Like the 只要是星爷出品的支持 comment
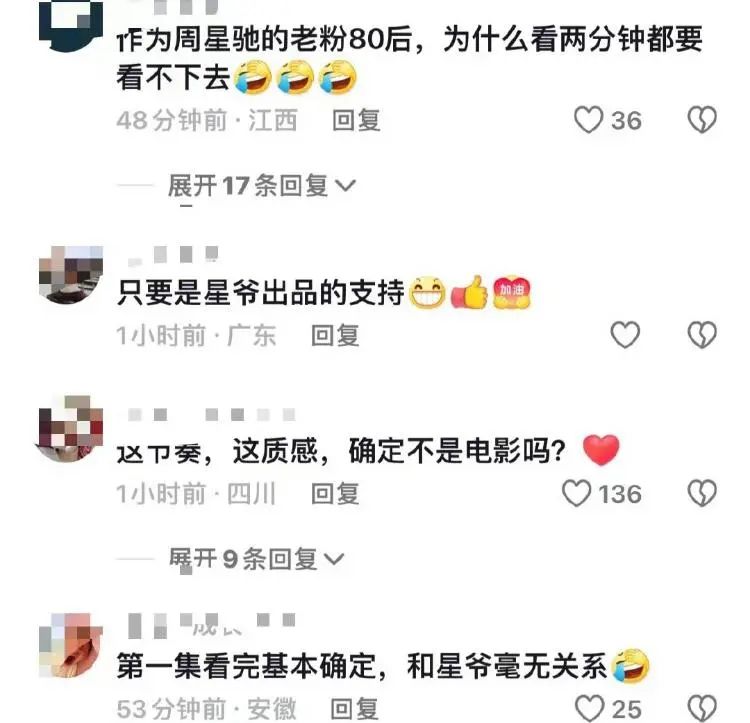 pos(624,336)
